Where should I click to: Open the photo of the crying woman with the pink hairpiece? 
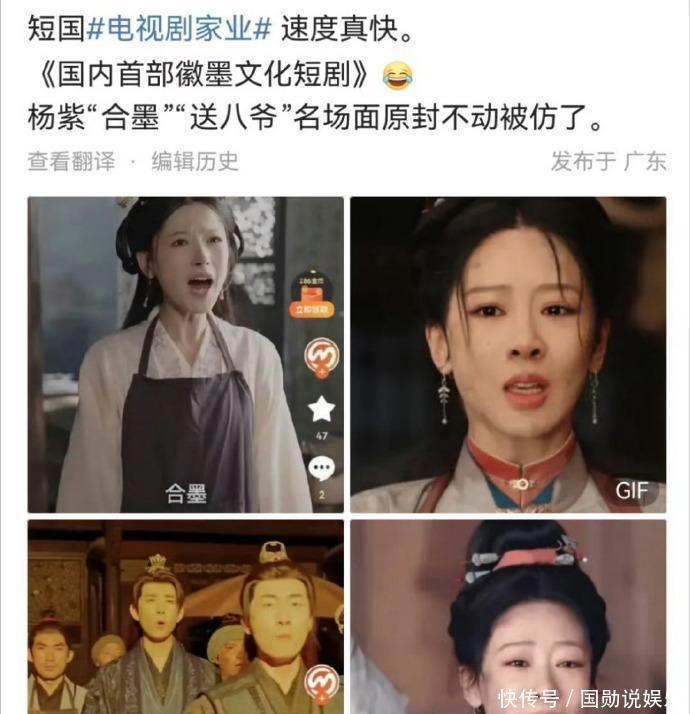508,617
